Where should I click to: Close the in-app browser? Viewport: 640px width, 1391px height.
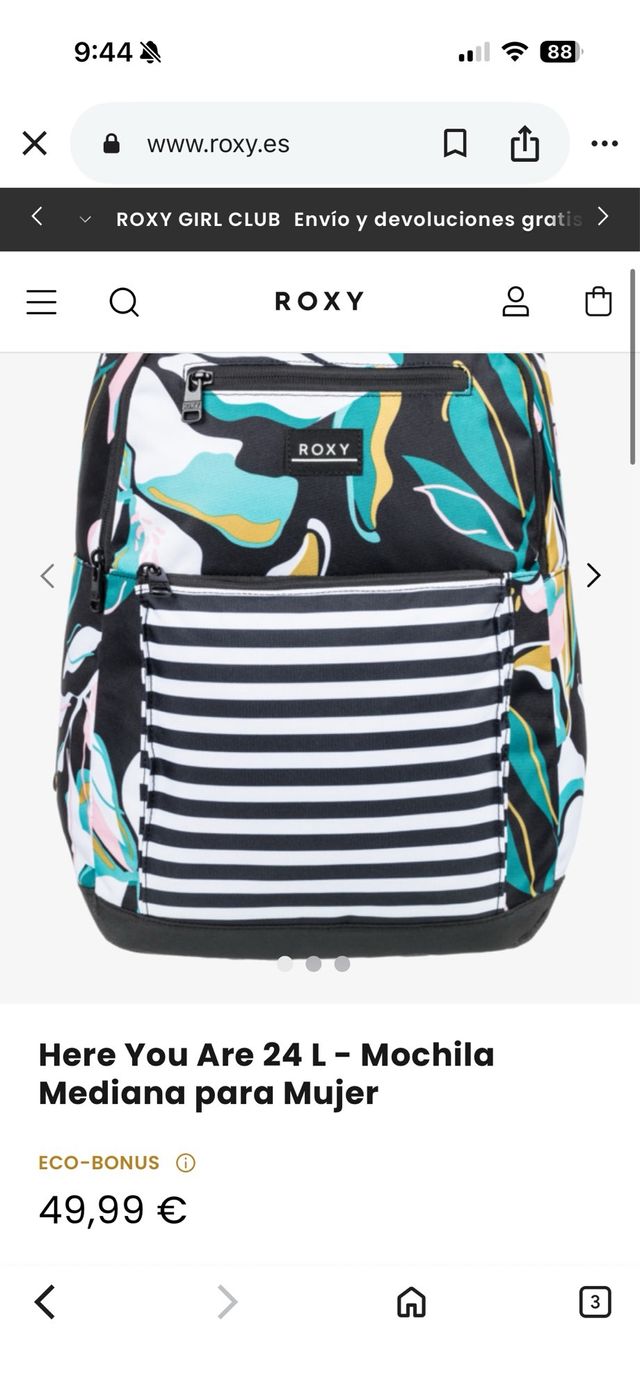[35, 144]
